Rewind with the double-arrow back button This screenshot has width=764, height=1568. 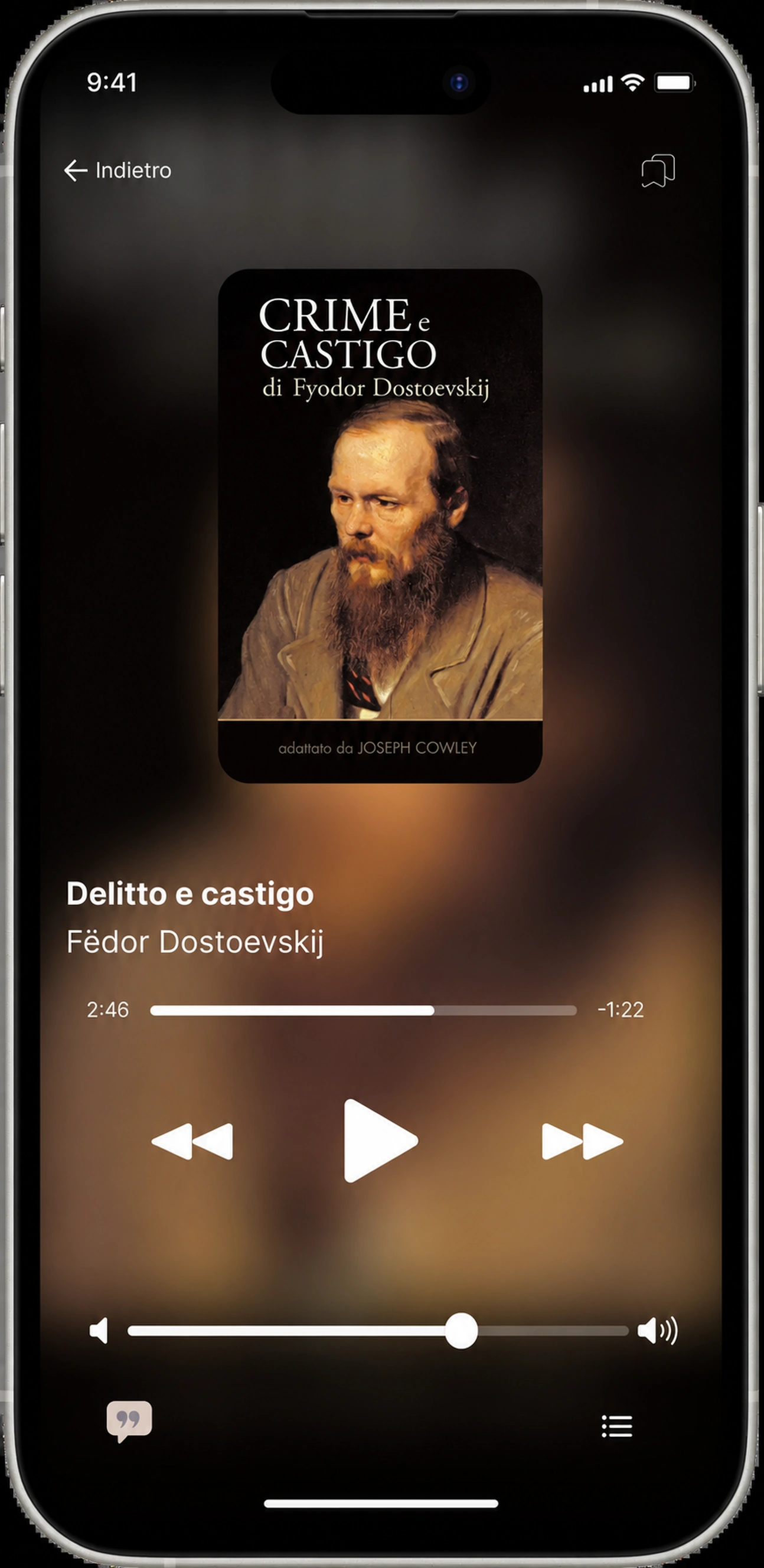192,1141
